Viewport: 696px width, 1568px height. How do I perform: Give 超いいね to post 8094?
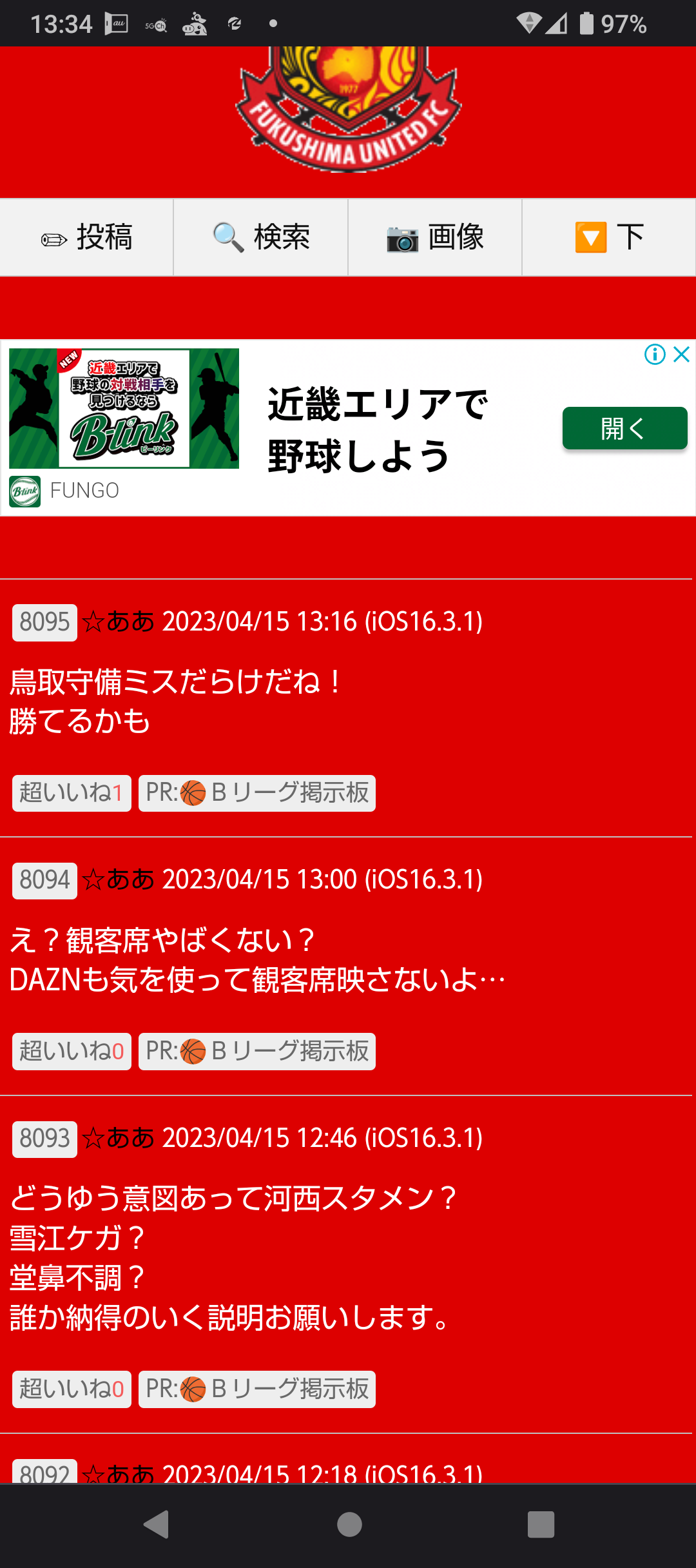click(72, 1052)
